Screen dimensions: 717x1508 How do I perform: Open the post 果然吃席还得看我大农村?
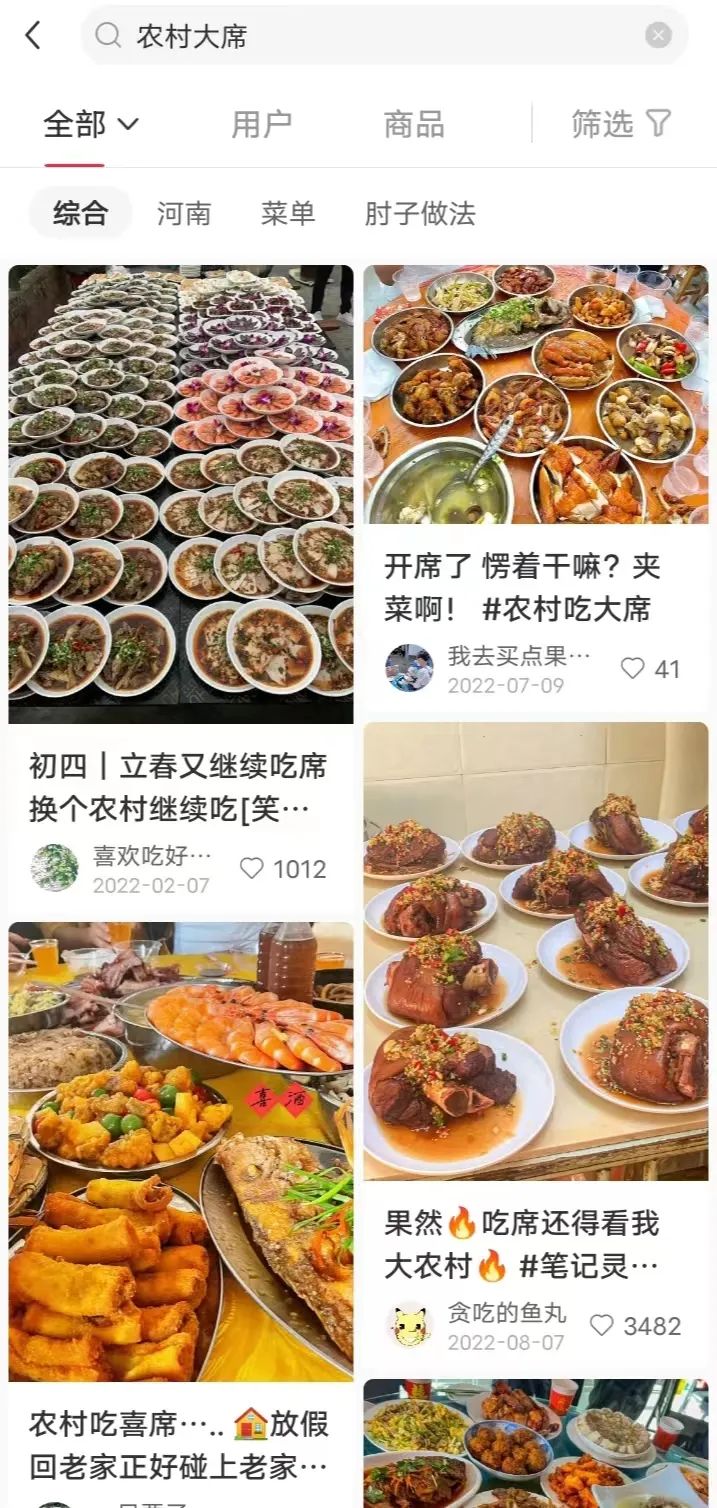click(522, 1244)
